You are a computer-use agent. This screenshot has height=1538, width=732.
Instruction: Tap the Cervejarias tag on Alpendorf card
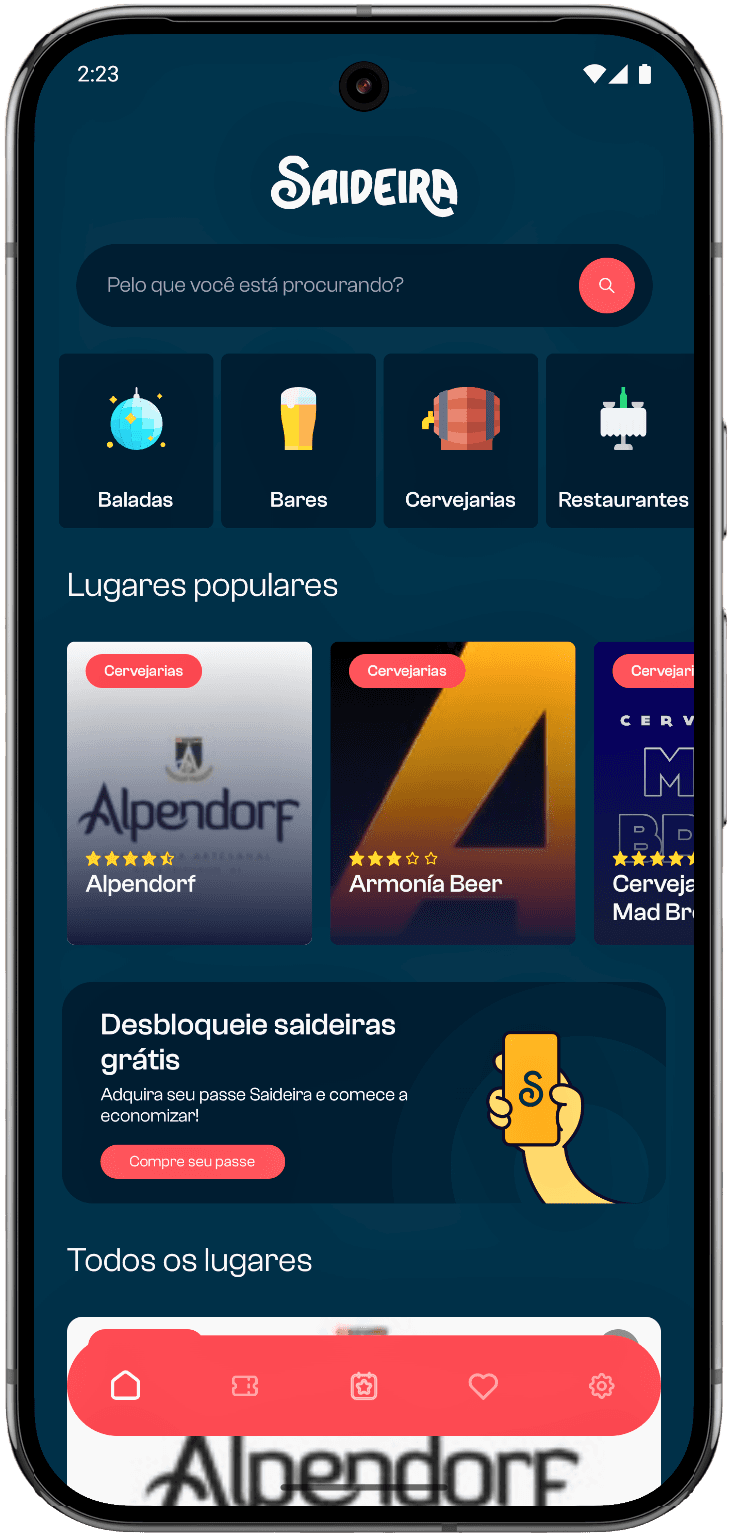[143, 671]
